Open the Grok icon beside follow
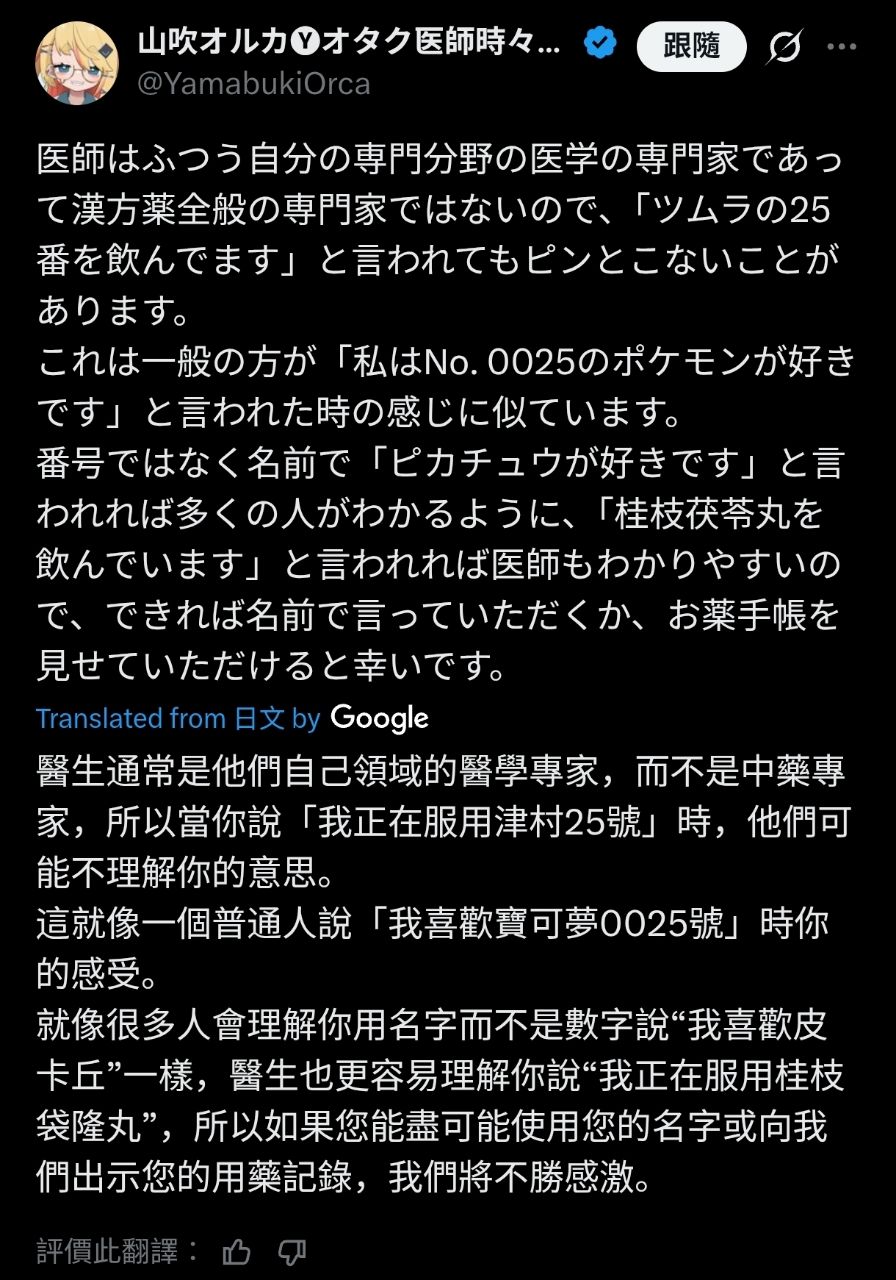The width and height of the screenshot is (896, 1280). pos(783,46)
